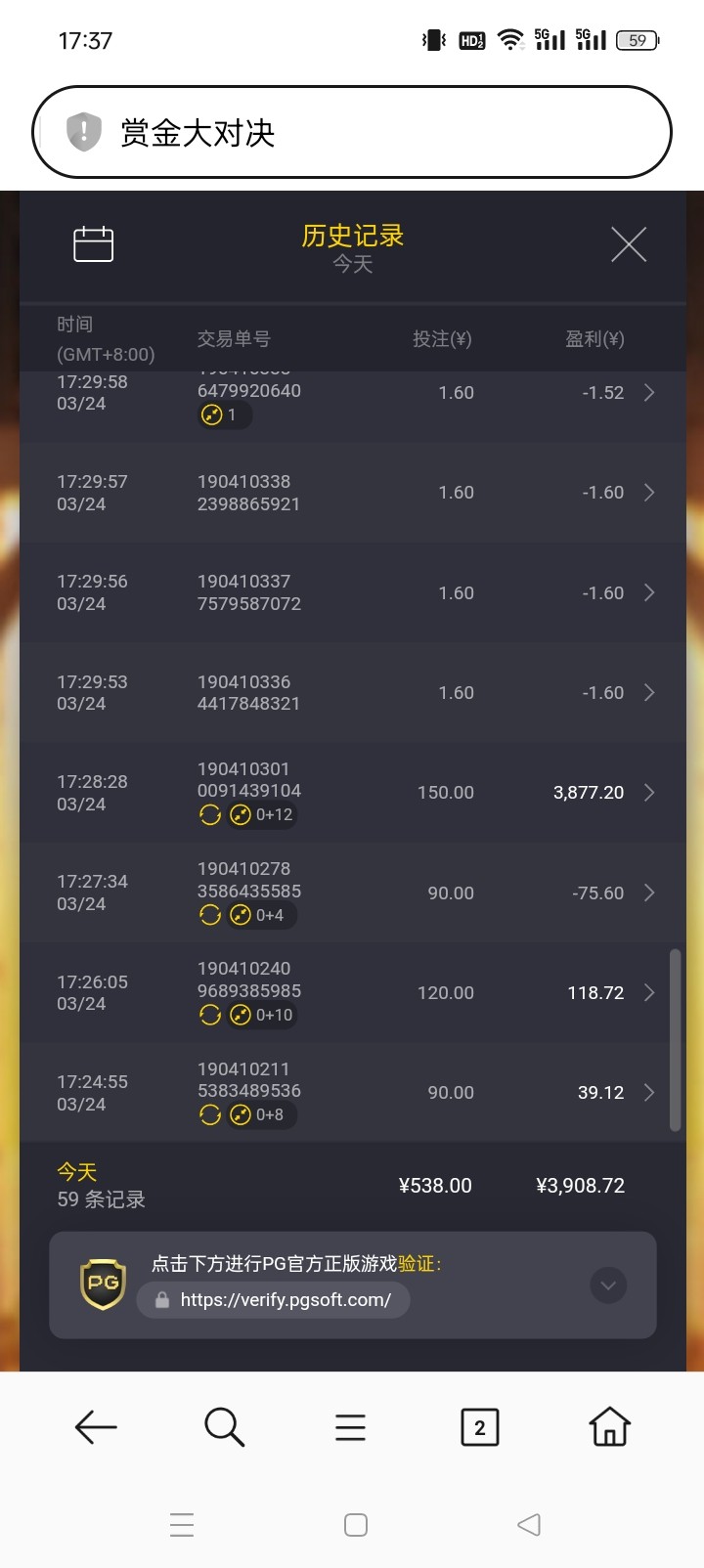
Task: View the 17:24:55 record with 39.12
Action: point(352,1092)
